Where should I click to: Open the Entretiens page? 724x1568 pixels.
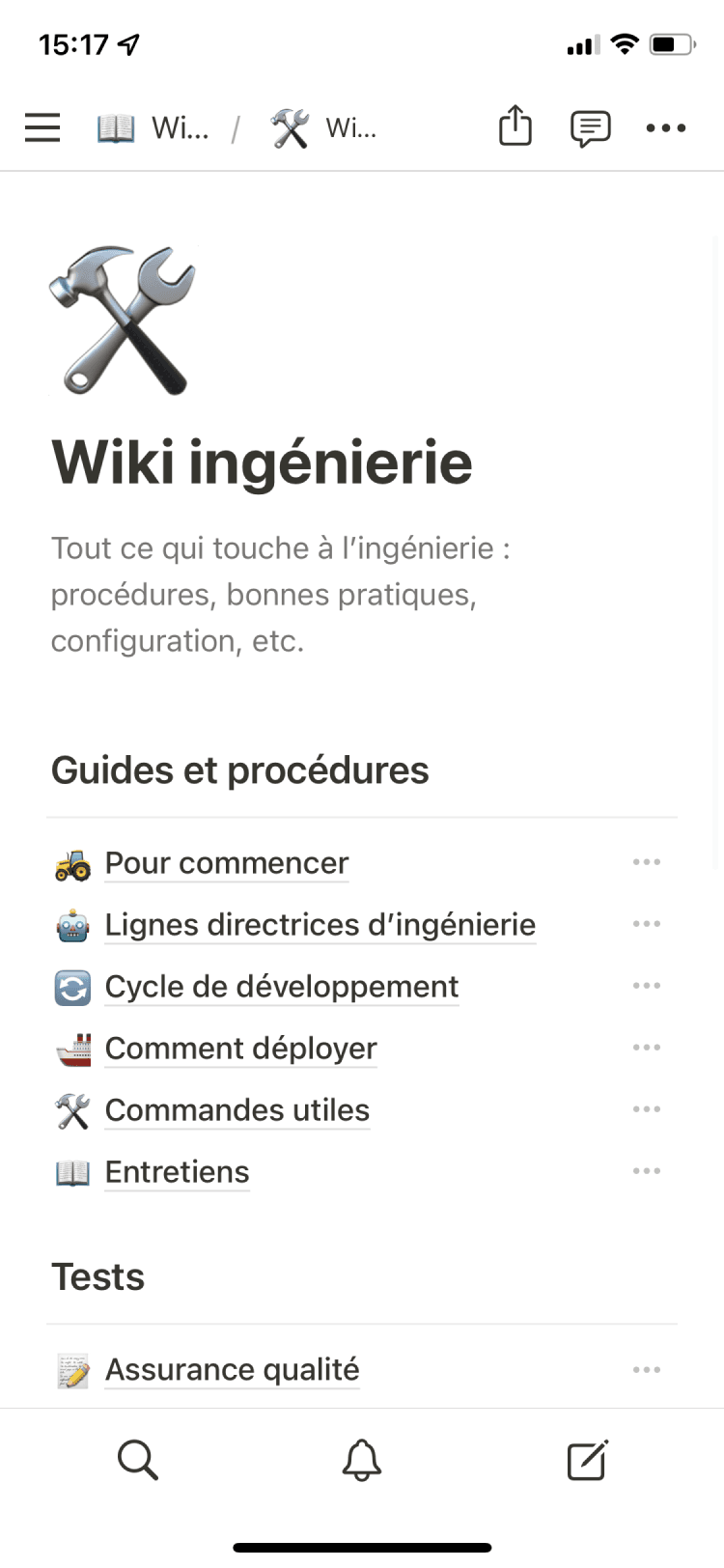click(177, 1172)
